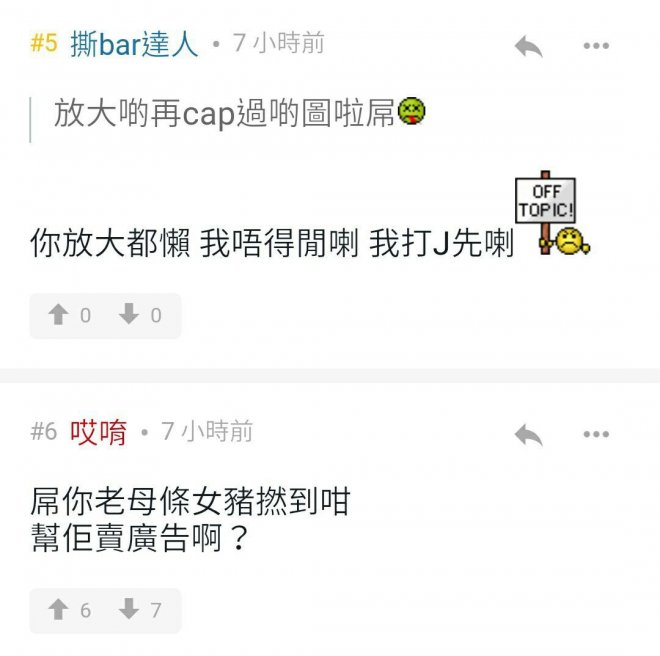Downvote comment #5

[128, 316]
